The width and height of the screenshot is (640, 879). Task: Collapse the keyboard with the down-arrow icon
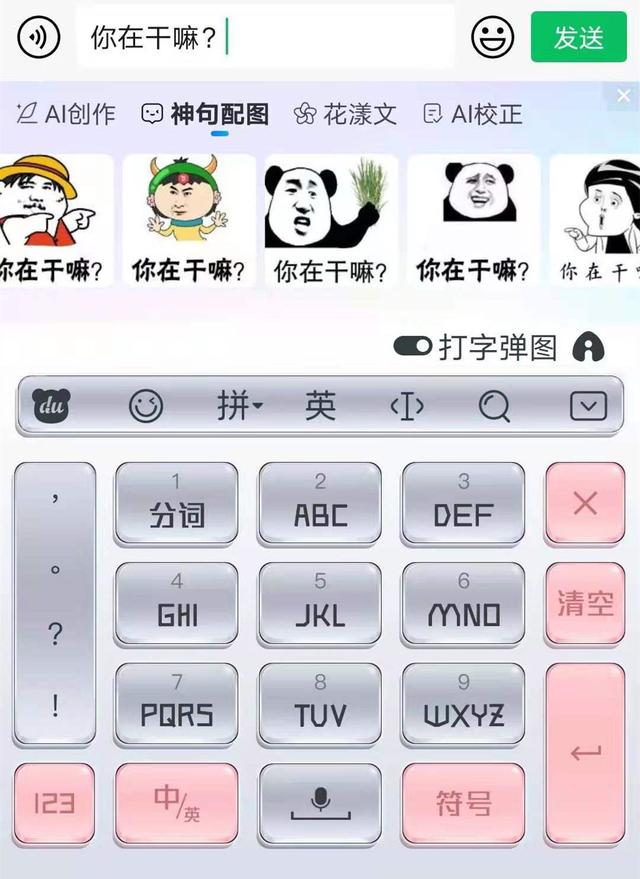point(588,406)
